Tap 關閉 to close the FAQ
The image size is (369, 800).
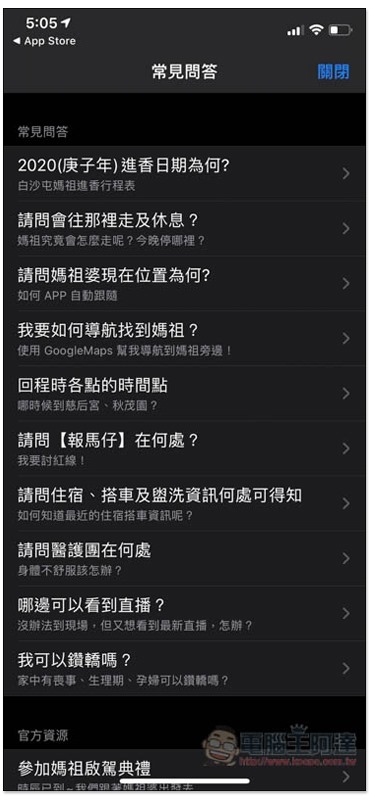(333, 72)
